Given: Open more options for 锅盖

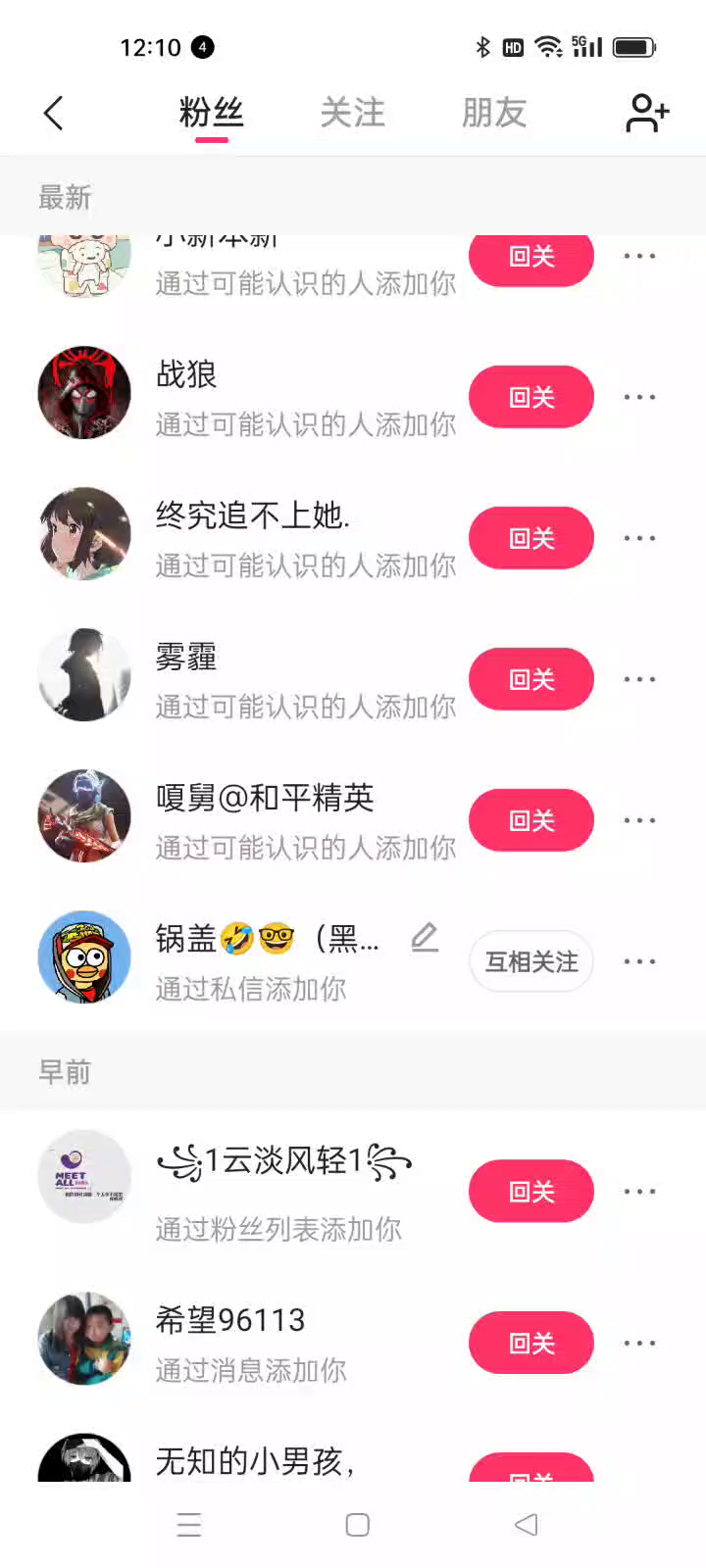Looking at the screenshot, I should (639, 961).
